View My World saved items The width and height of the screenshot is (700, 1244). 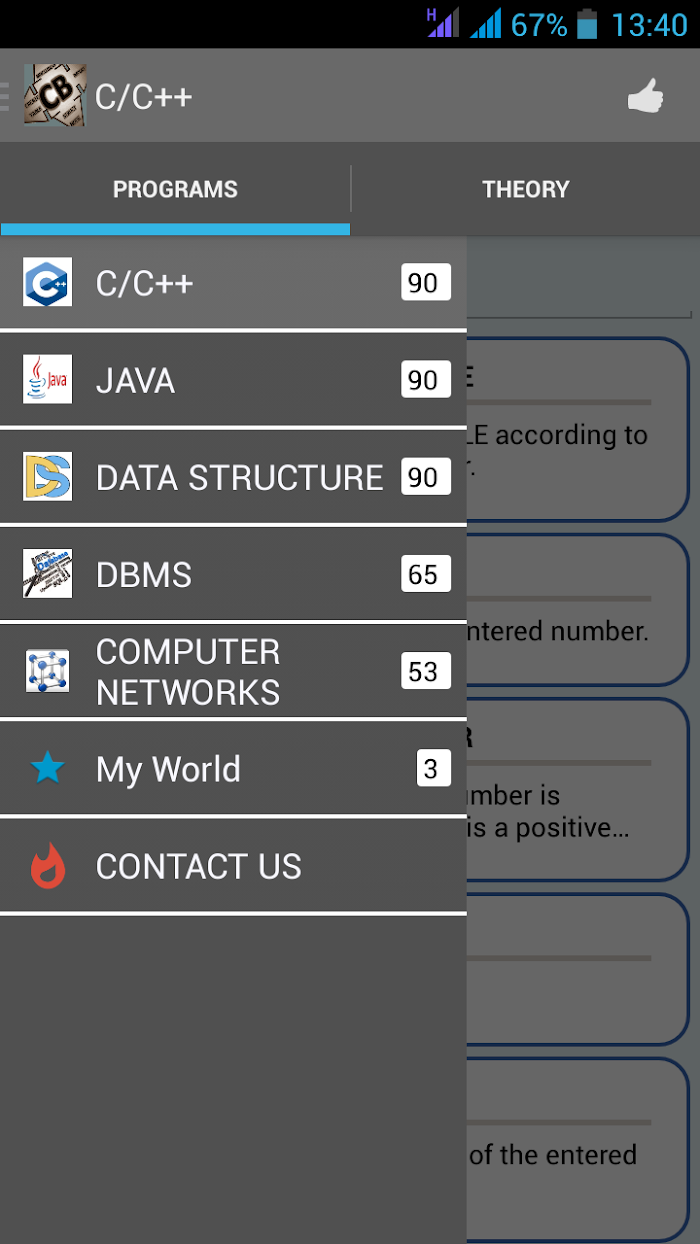(x=233, y=768)
